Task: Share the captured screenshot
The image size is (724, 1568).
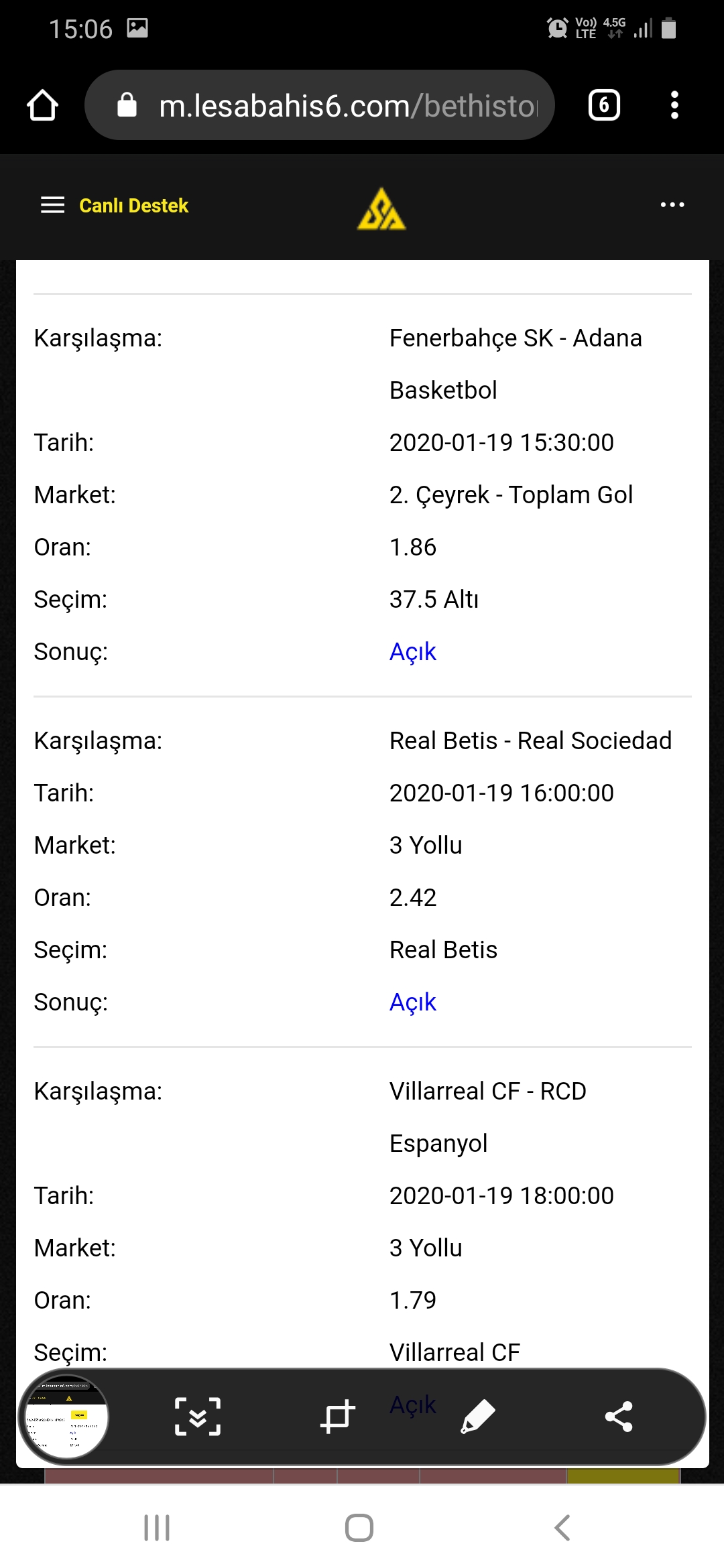Action: click(619, 1417)
